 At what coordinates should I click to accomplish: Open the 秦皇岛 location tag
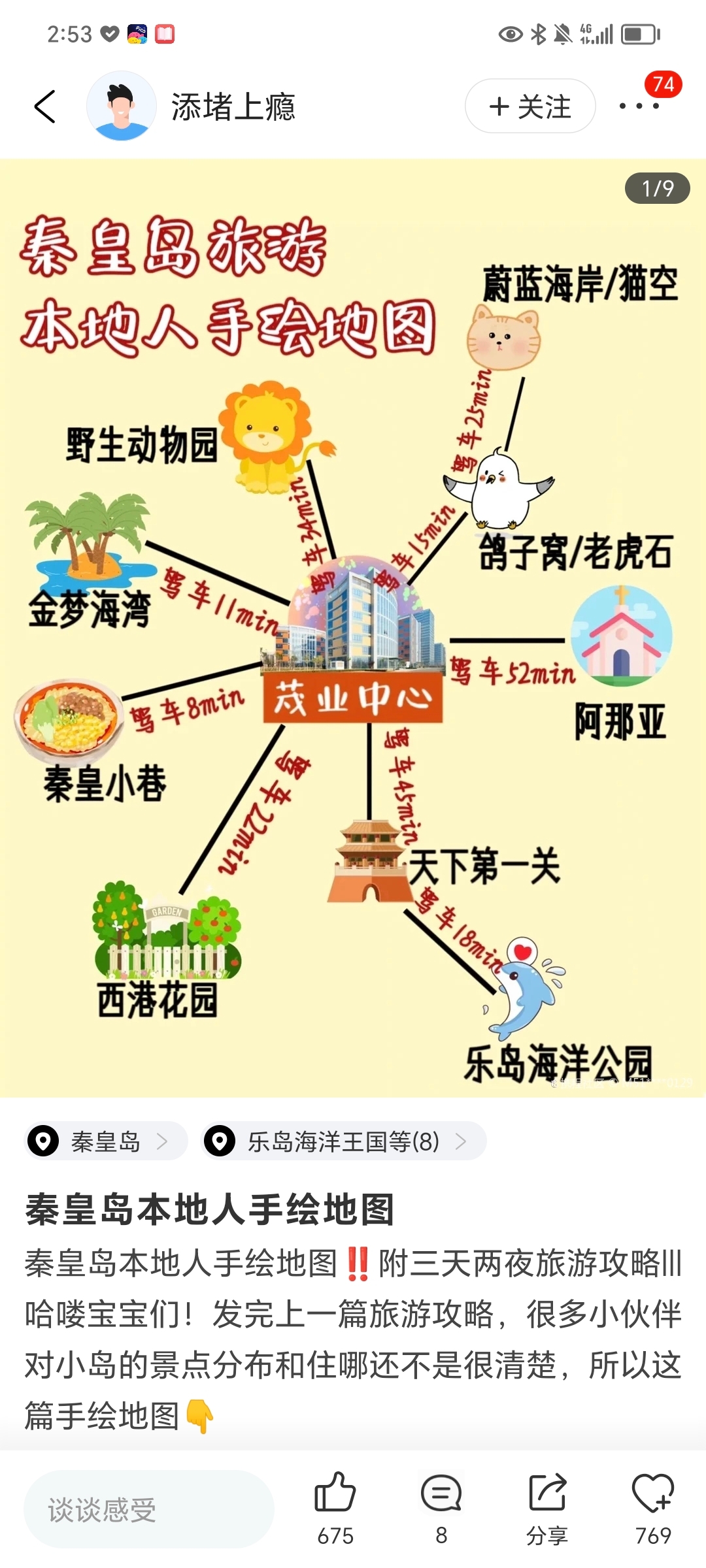pyautogui.click(x=107, y=1141)
